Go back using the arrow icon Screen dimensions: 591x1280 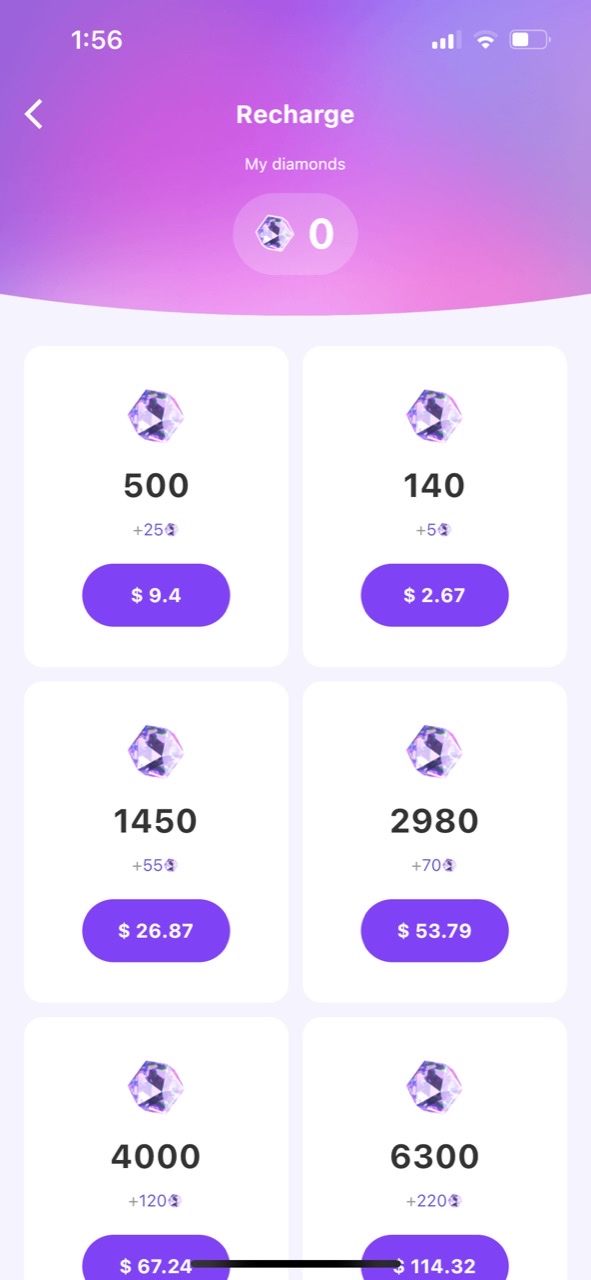(x=34, y=114)
